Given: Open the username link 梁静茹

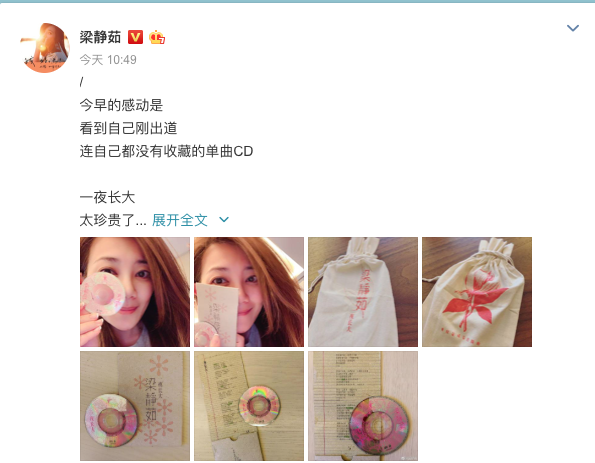Looking at the screenshot, I should coord(100,37).
